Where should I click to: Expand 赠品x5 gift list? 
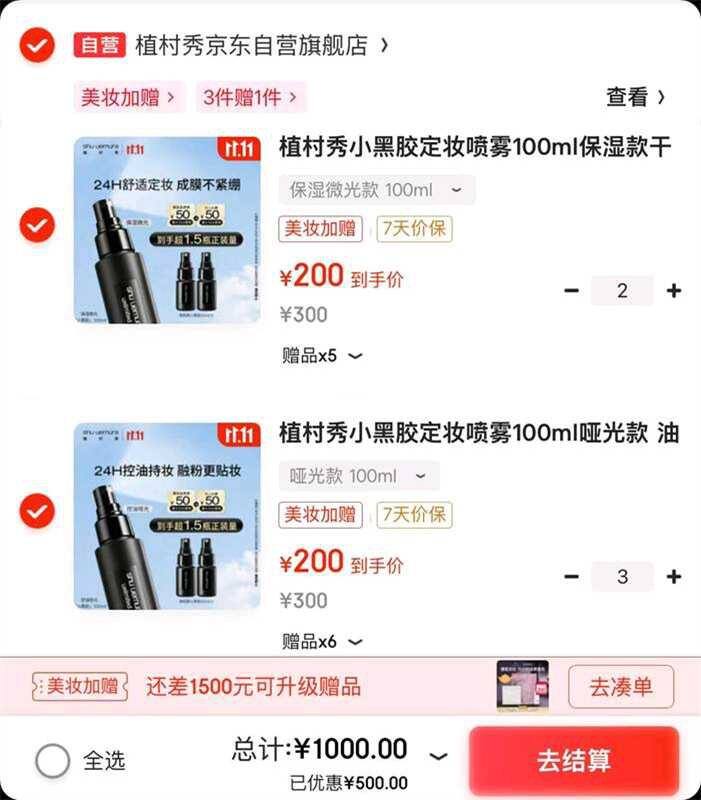(321, 355)
